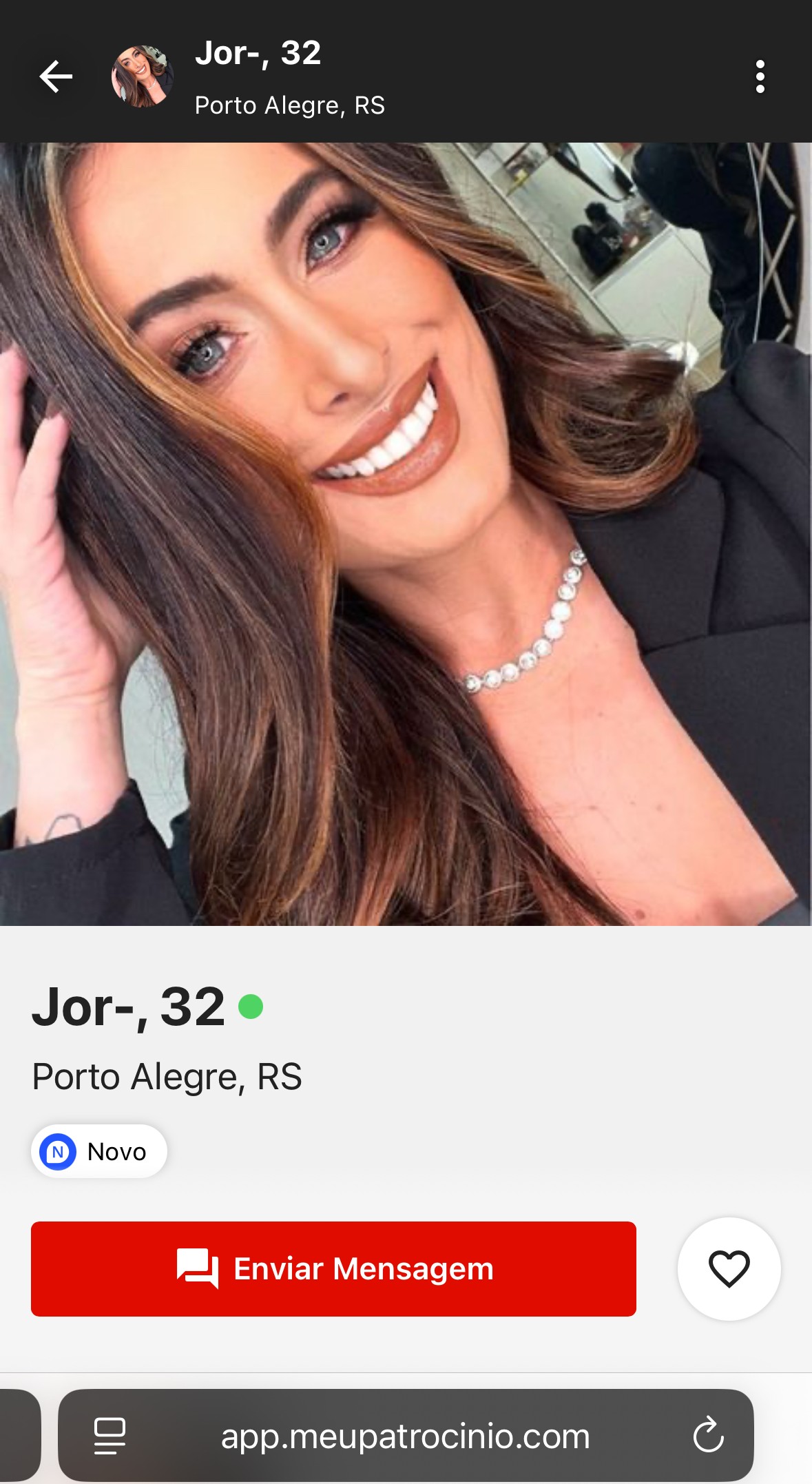
Task: Tap the small avatar in the header
Action: pyautogui.click(x=143, y=76)
